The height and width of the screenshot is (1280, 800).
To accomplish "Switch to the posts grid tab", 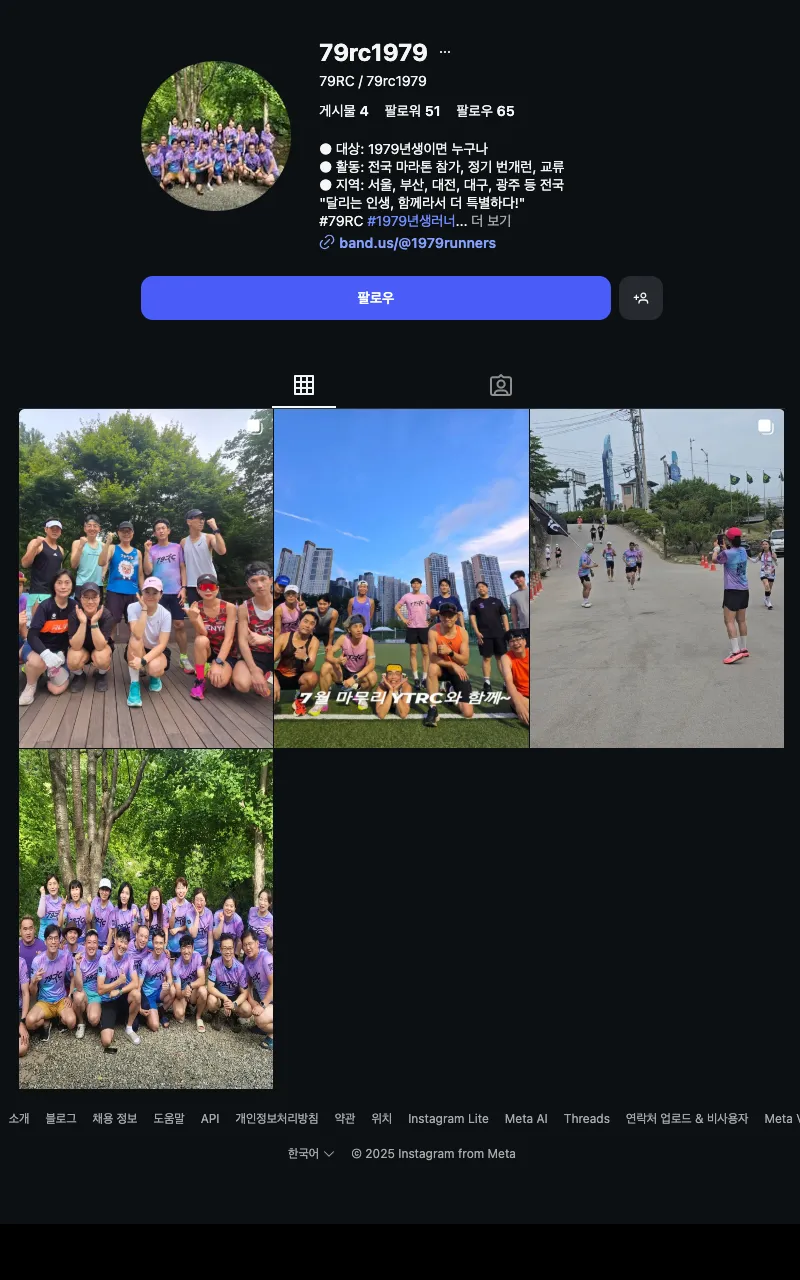I will pos(304,385).
